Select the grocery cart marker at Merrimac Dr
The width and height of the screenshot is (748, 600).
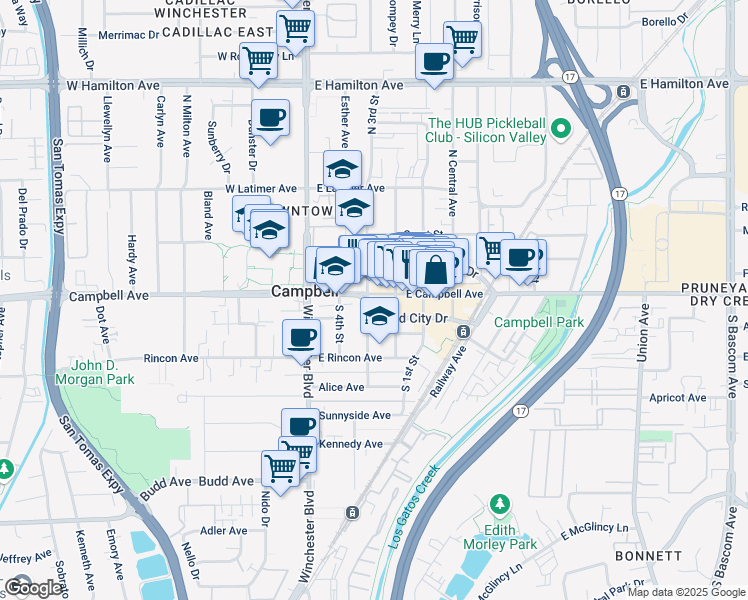click(295, 27)
